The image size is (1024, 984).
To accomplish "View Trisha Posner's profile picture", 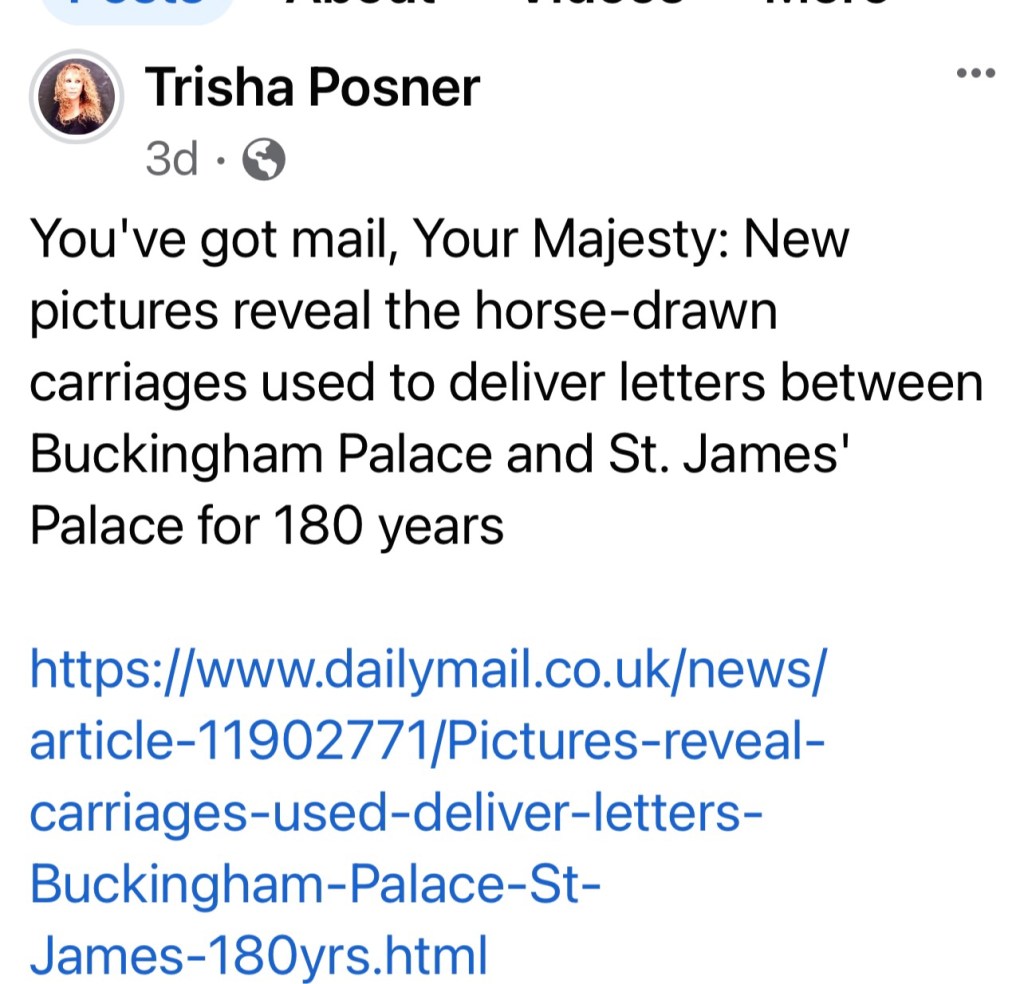I will [x=77, y=98].
